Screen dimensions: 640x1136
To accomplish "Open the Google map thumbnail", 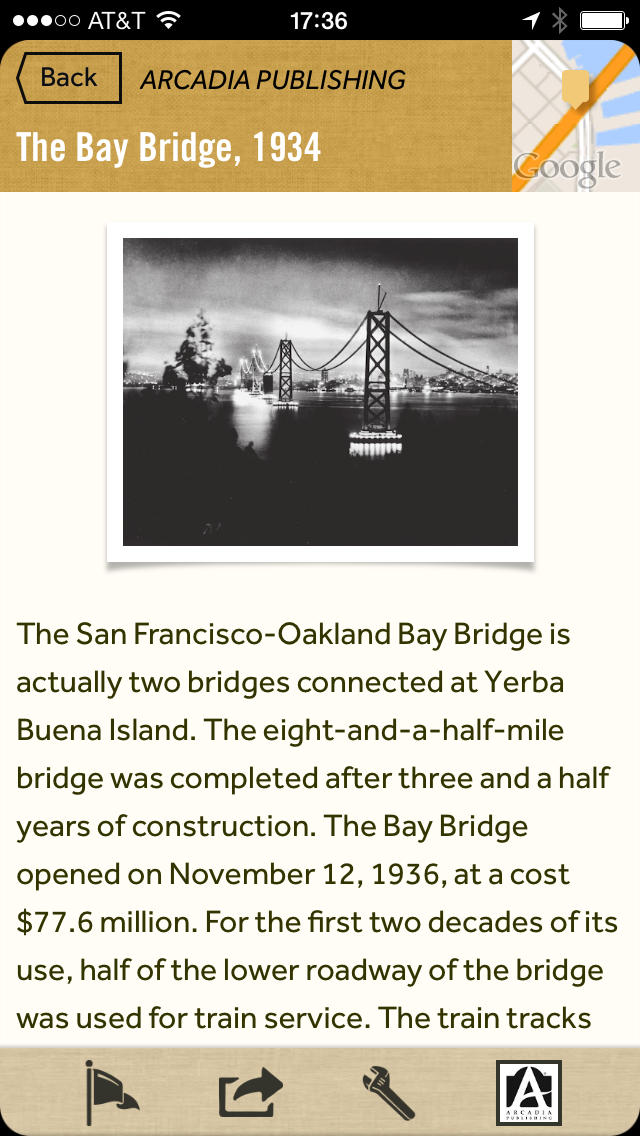I will click(x=575, y=116).
